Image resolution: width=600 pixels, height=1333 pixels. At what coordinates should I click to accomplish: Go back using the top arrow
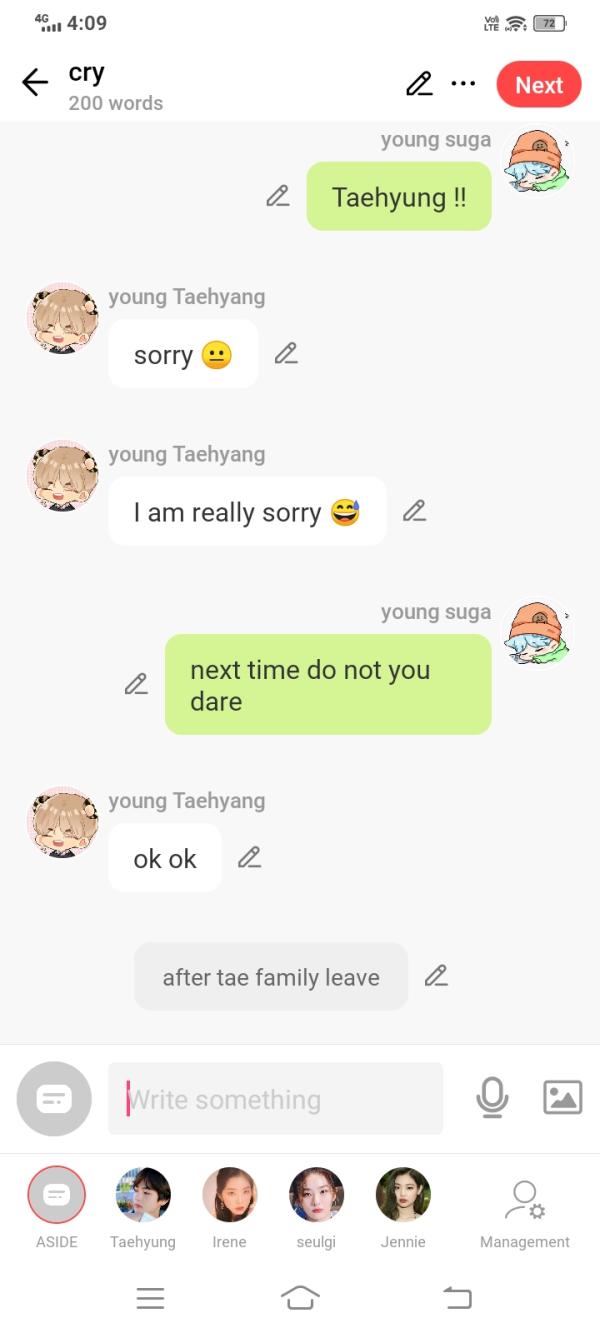pos(35,83)
